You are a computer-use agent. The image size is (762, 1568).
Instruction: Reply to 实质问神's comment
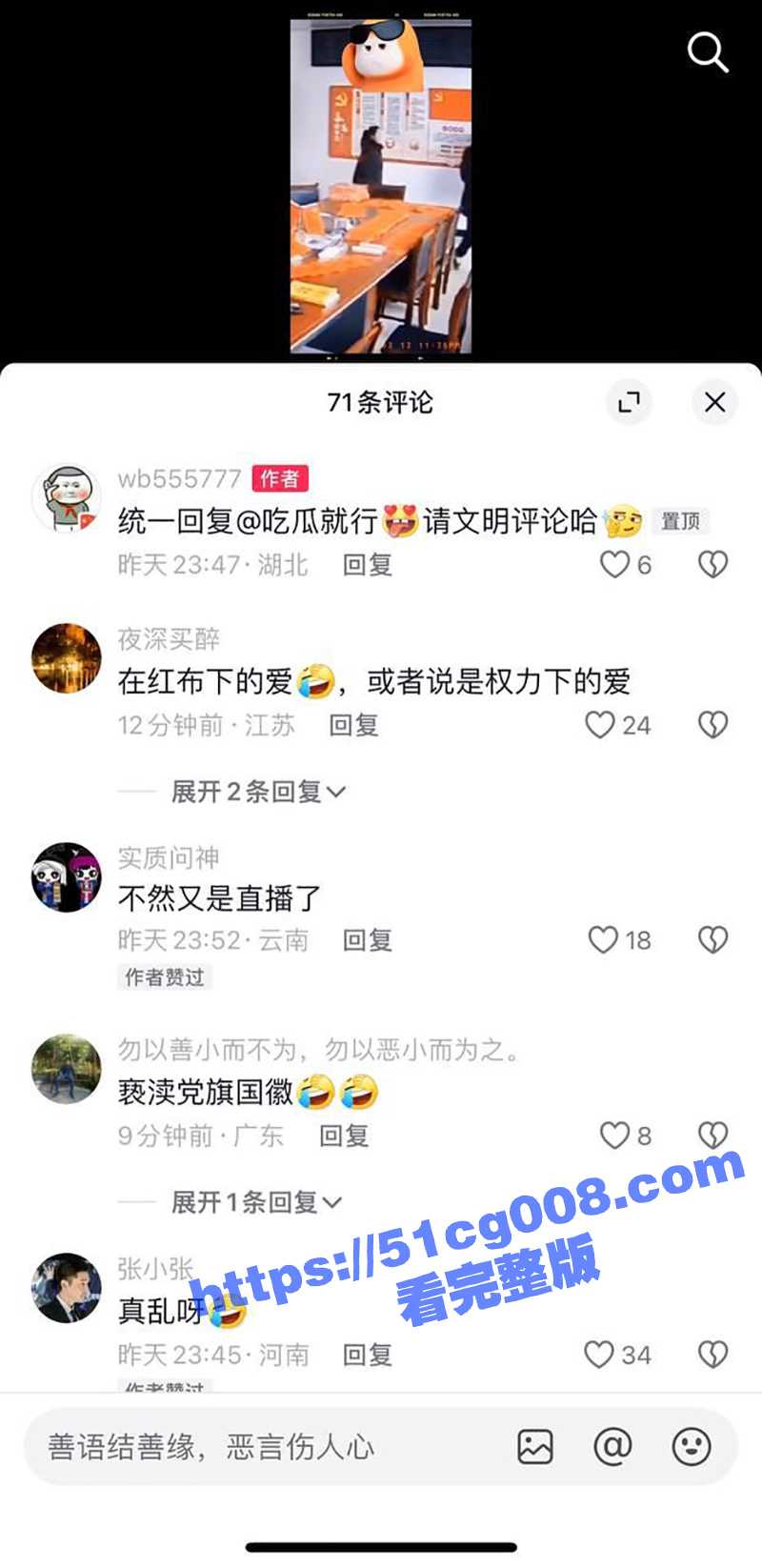tap(368, 940)
